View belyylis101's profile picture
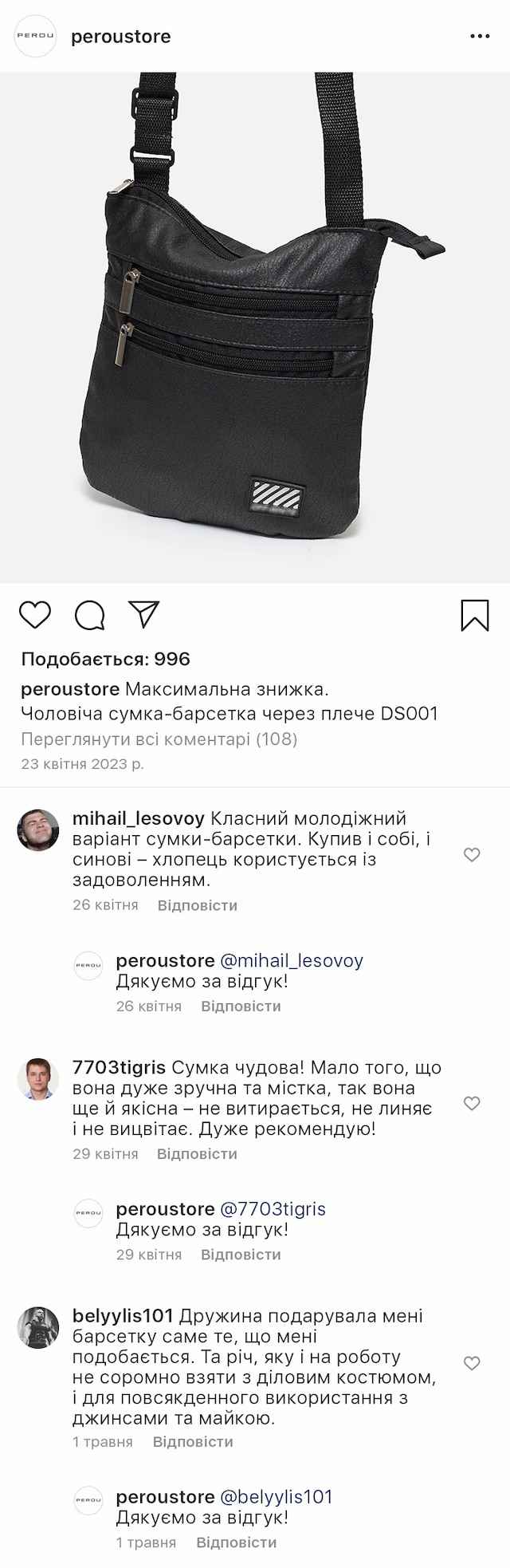The height and width of the screenshot is (1568, 510). tap(38, 1327)
